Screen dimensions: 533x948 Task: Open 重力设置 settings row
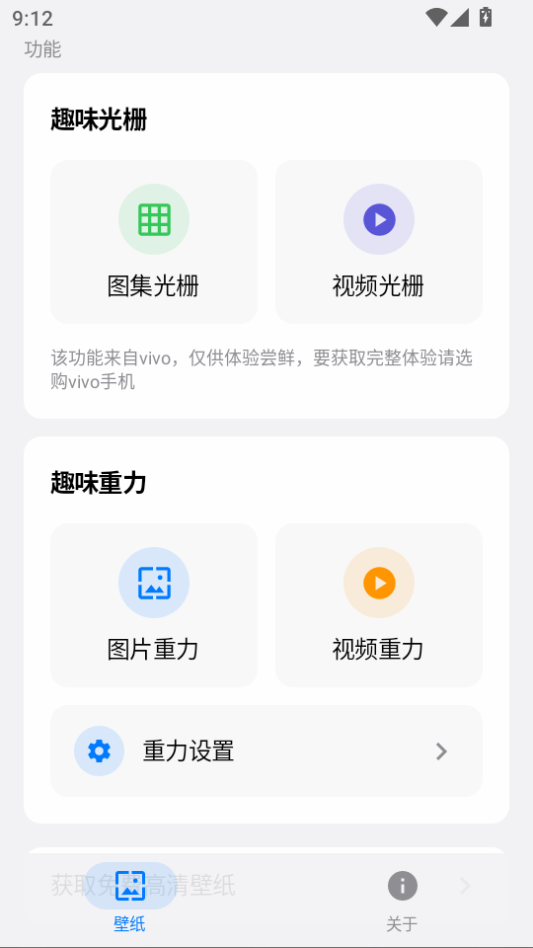266,751
